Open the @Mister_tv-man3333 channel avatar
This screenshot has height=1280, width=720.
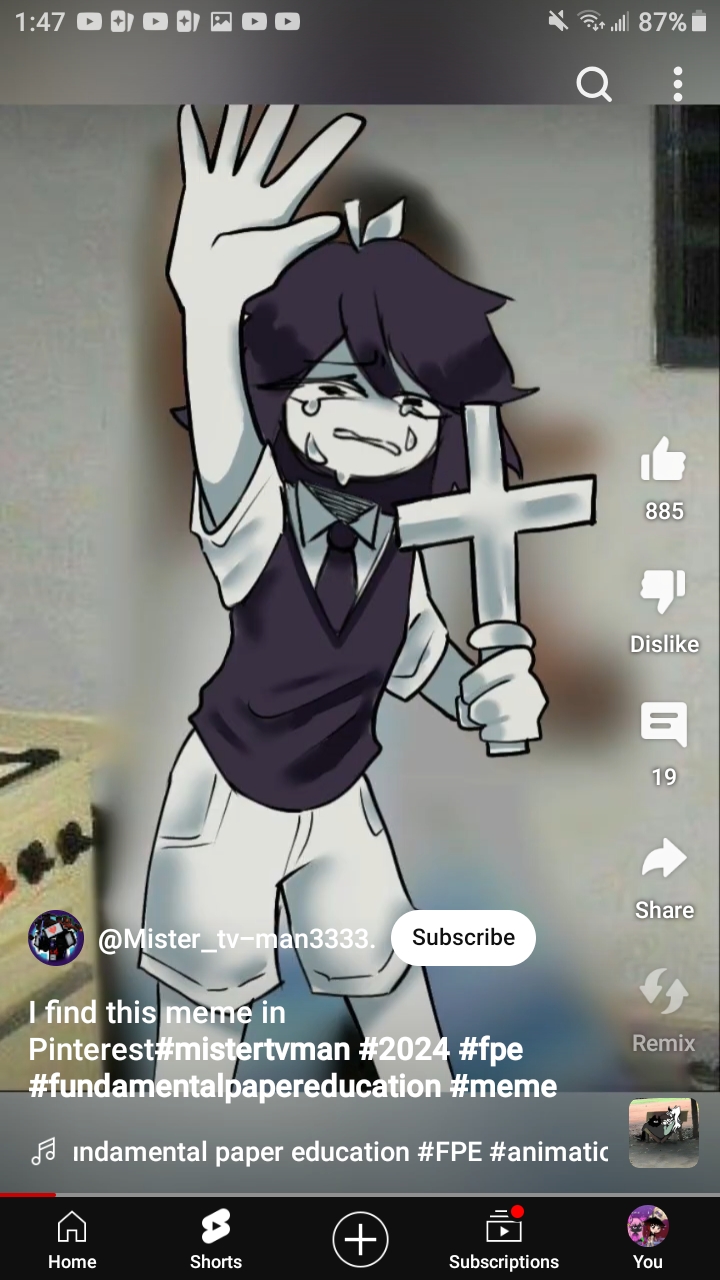click(x=56, y=938)
